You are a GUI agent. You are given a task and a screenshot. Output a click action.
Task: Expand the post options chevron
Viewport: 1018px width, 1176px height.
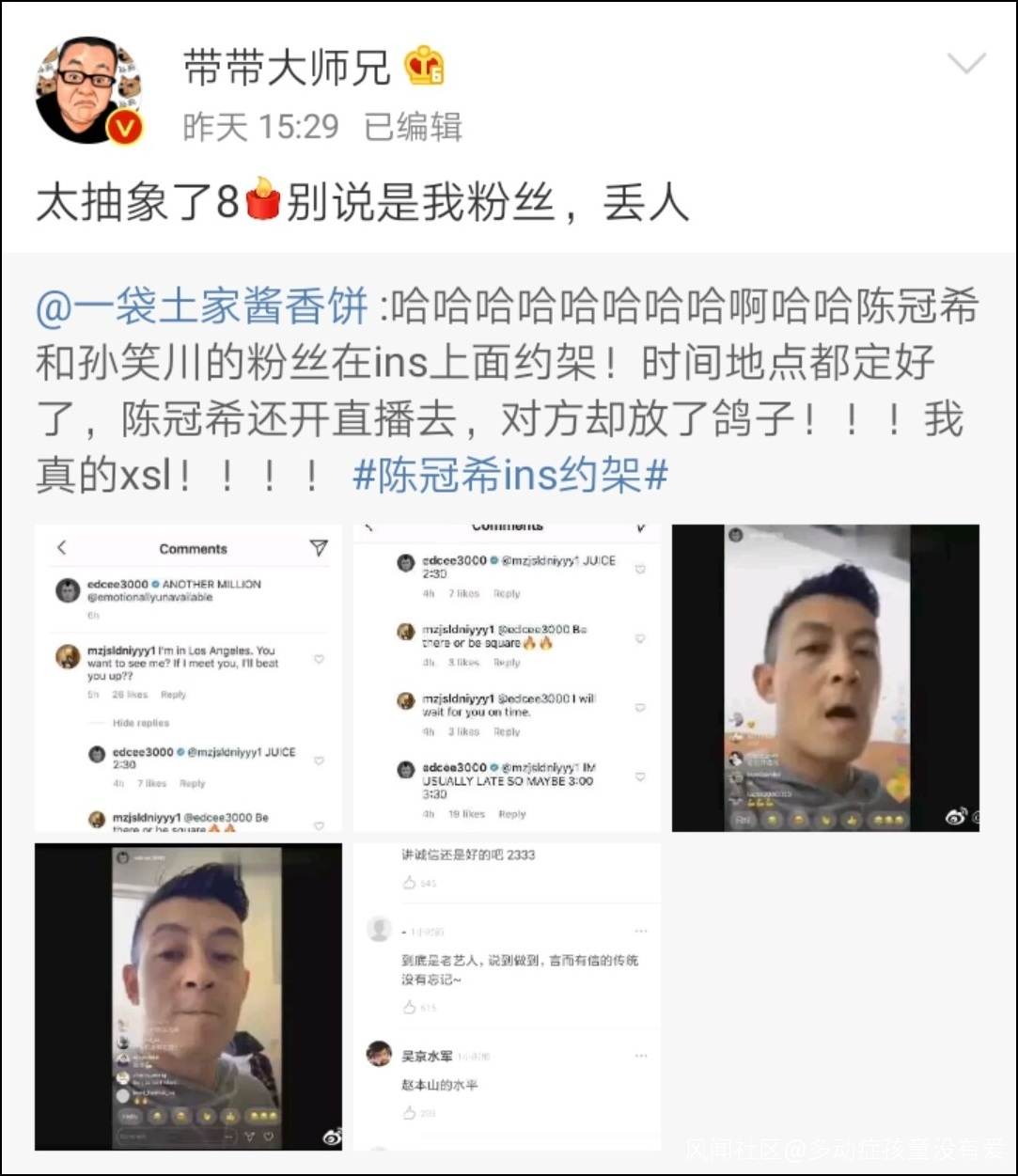[x=965, y=65]
